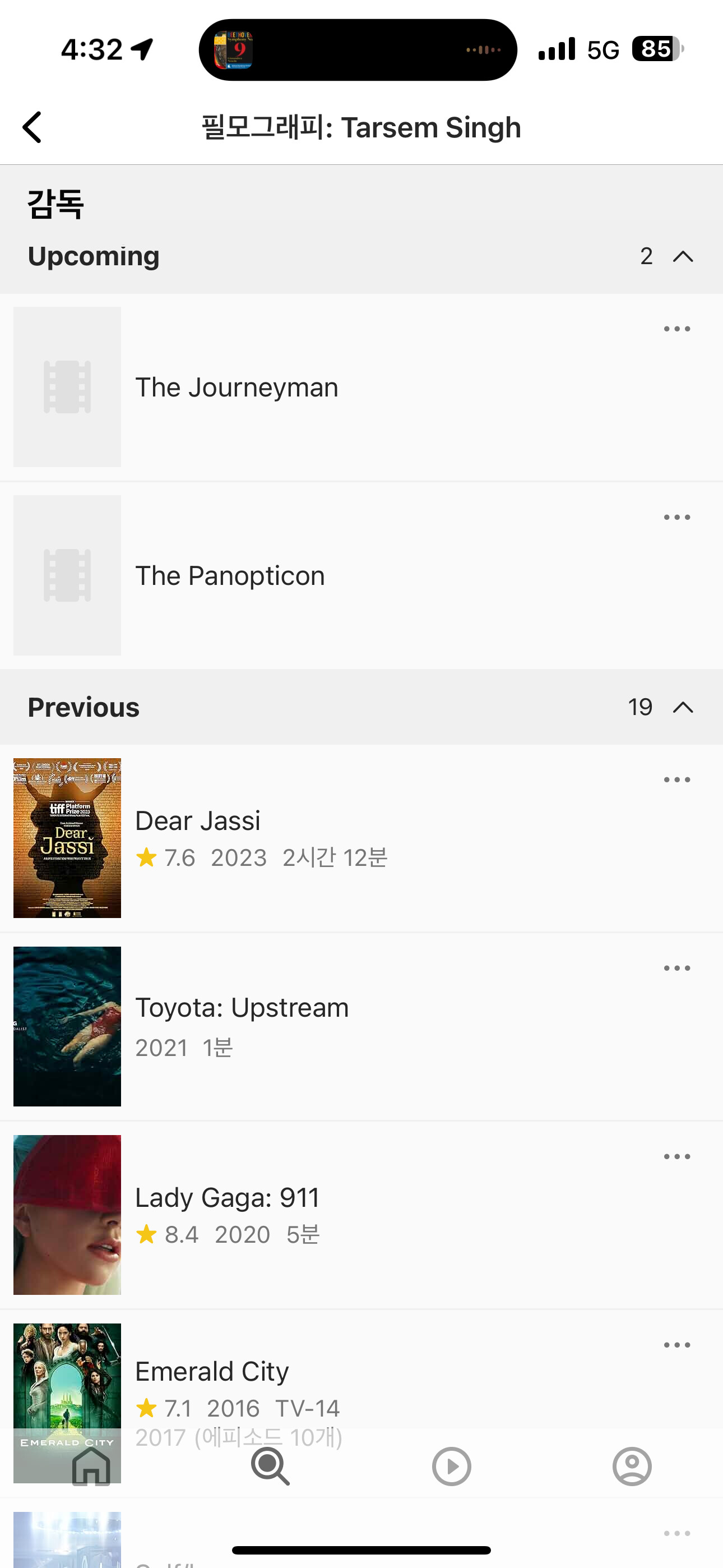
Task: Open more options for Lady Gaga: 911
Action: [x=676, y=1156]
